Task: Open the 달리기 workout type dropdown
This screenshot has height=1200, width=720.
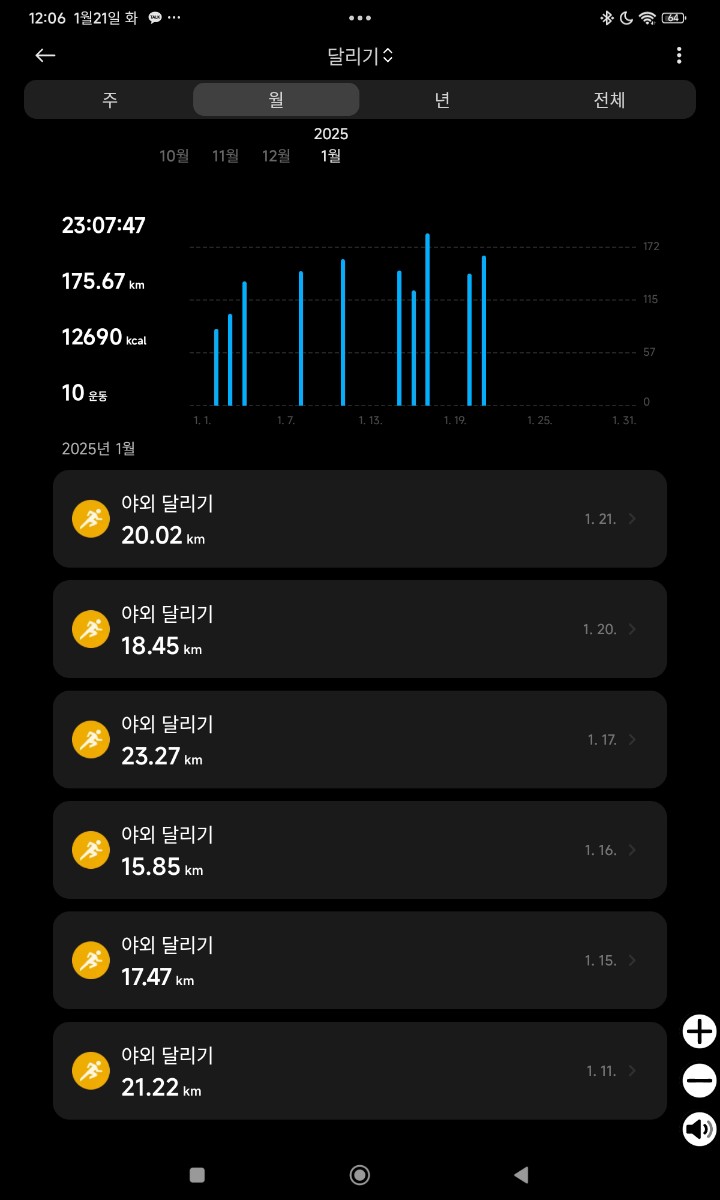Action: tap(360, 56)
